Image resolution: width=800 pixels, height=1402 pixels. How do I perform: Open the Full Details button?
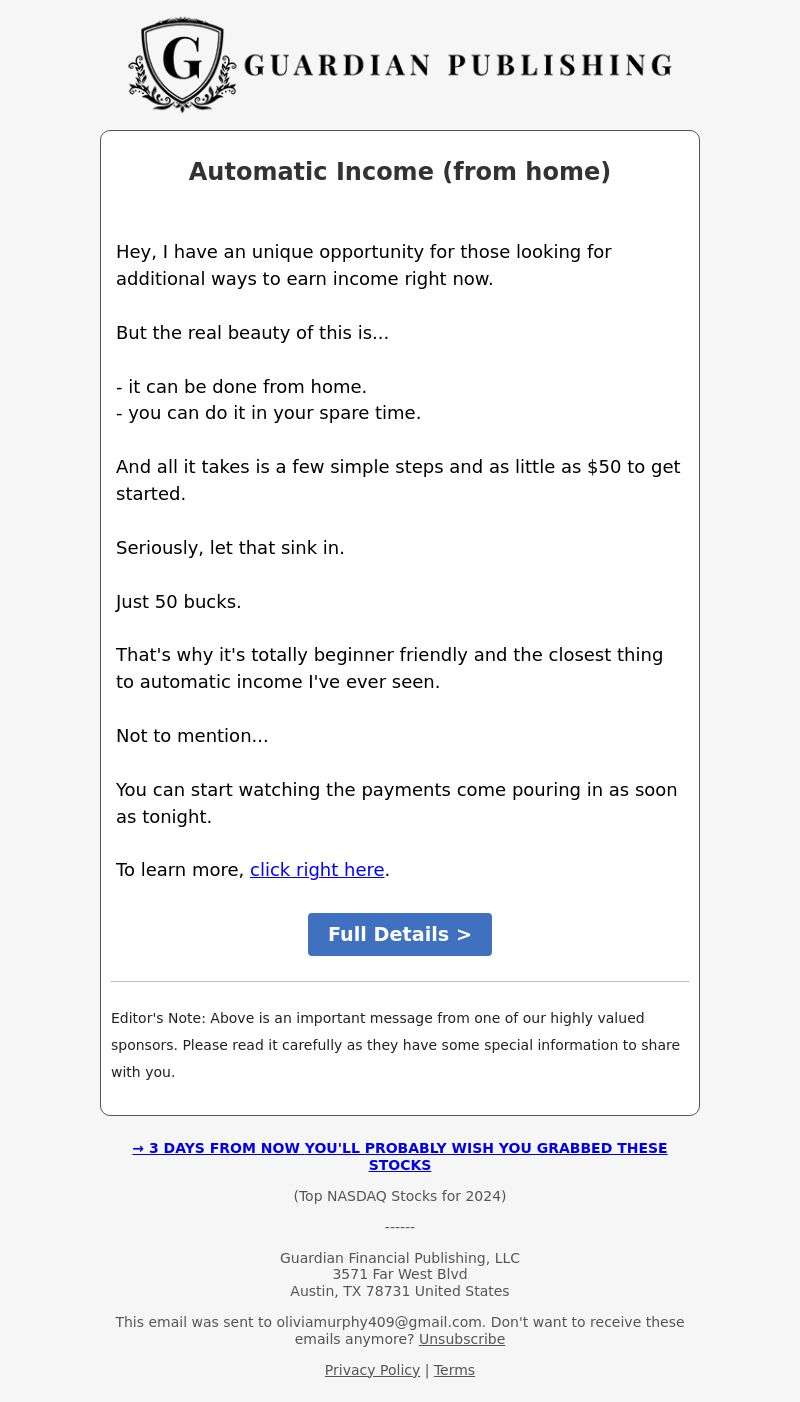(400, 934)
